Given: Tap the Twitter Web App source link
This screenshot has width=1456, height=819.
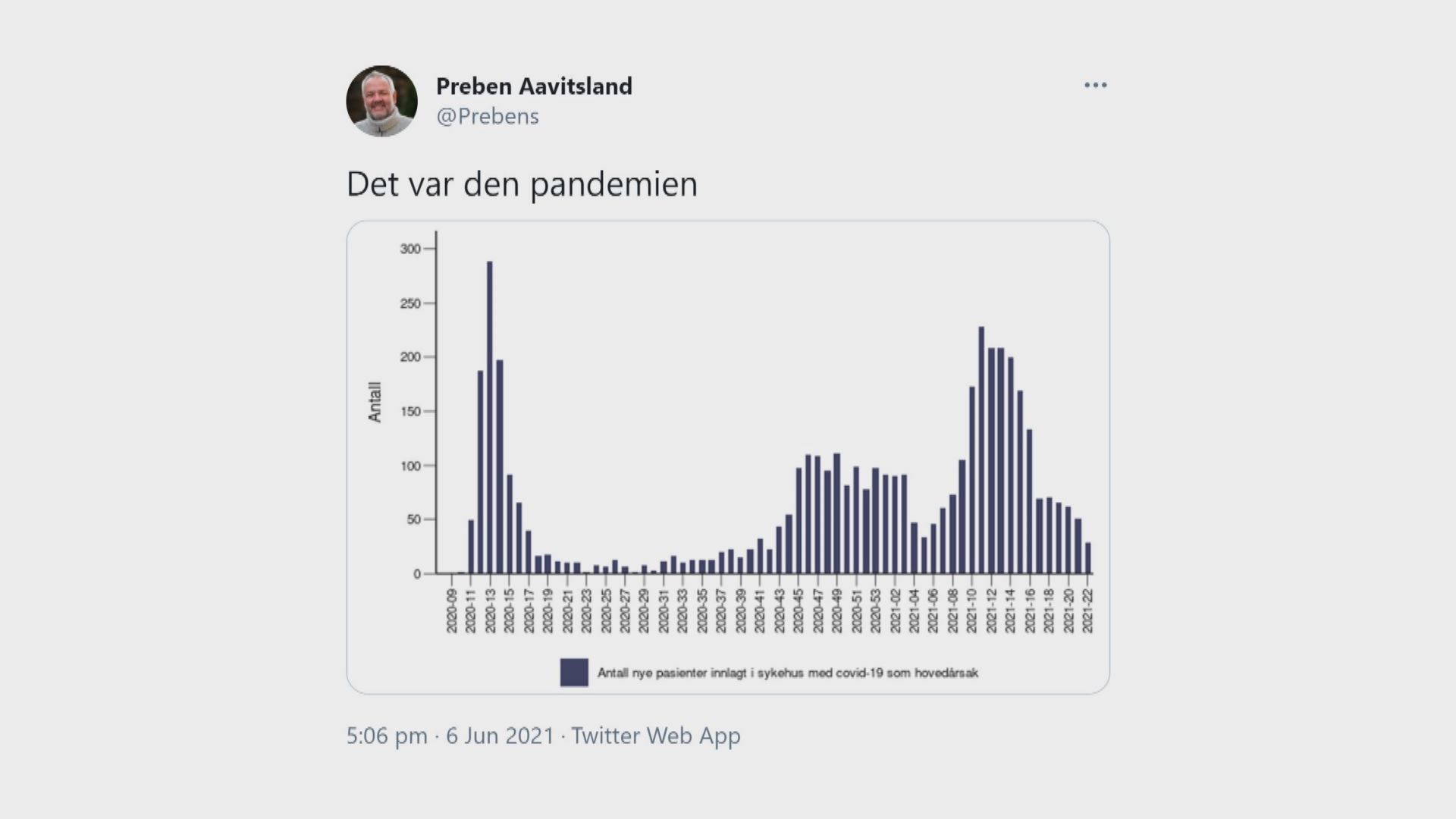Looking at the screenshot, I should (655, 736).
